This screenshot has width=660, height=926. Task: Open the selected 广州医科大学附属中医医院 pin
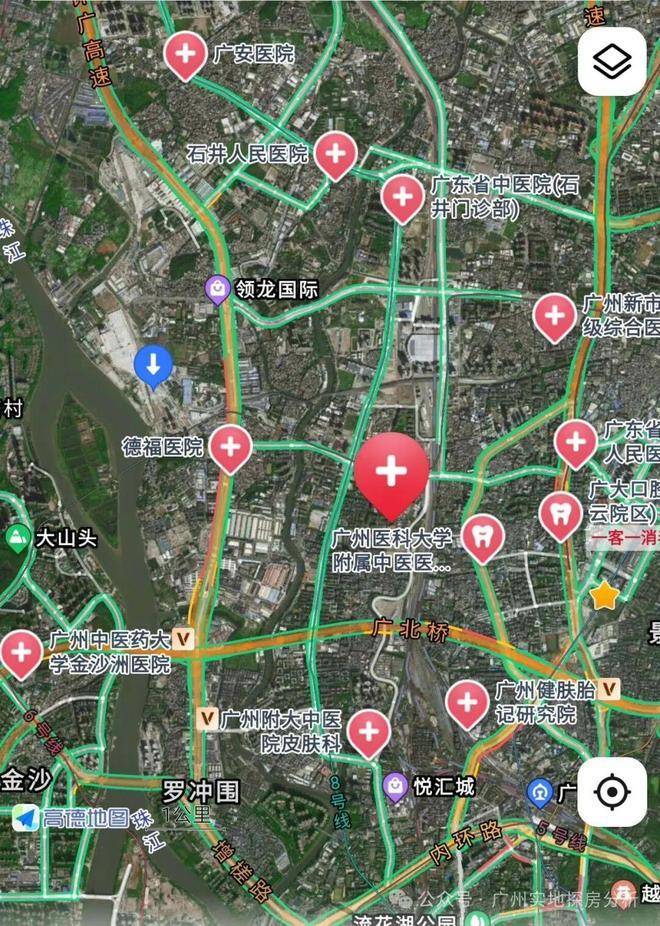point(392,472)
